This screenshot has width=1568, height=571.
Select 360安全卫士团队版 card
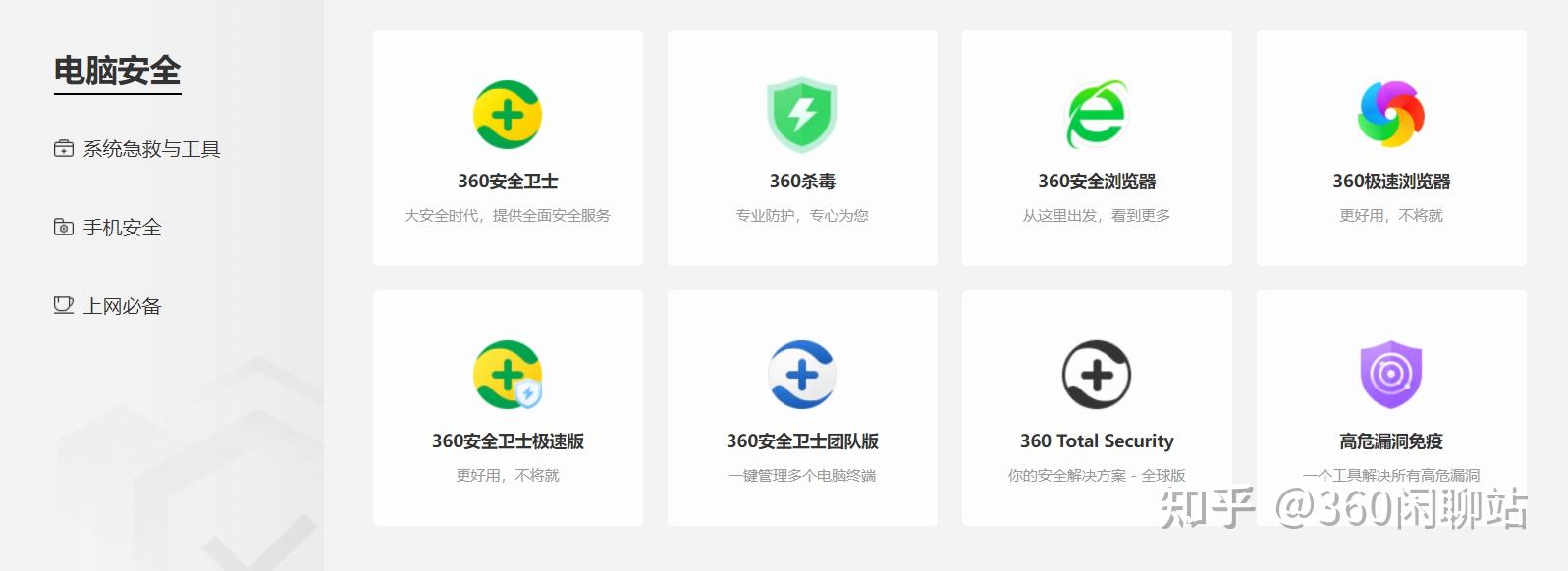click(802, 408)
